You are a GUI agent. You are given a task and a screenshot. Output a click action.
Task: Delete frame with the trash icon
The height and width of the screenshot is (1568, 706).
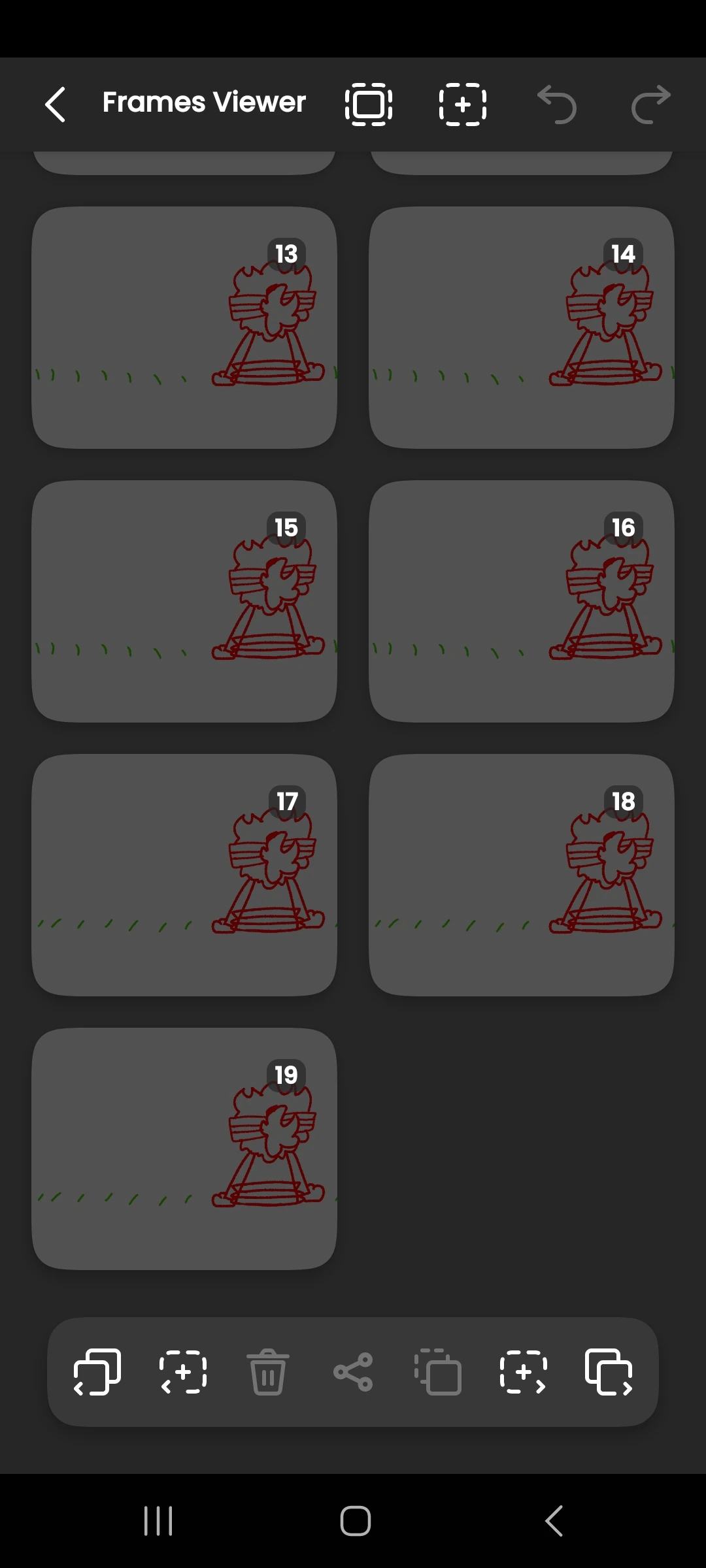(268, 1372)
